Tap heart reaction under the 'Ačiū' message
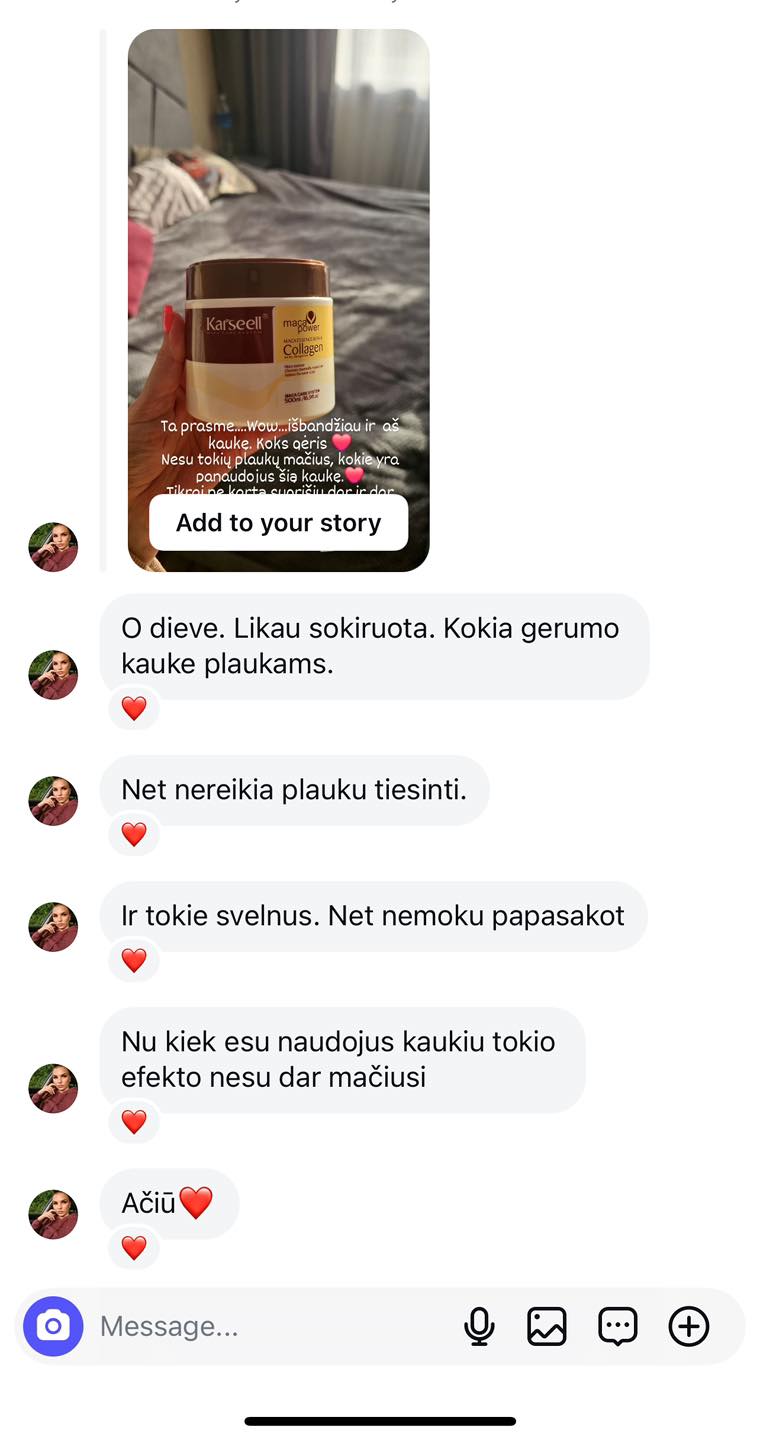The height and width of the screenshot is (1440, 760). click(x=134, y=1247)
